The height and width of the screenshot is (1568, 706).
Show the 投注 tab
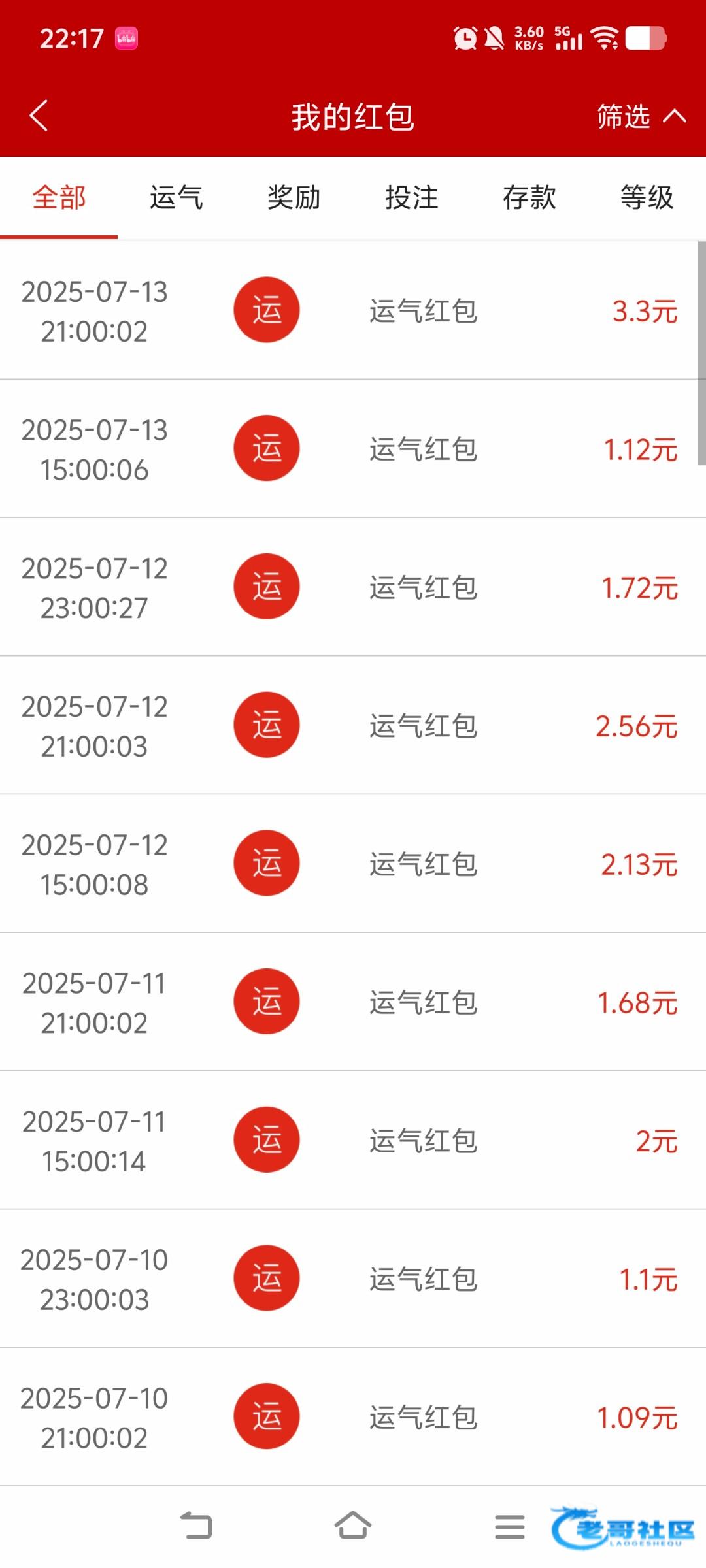click(x=411, y=197)
